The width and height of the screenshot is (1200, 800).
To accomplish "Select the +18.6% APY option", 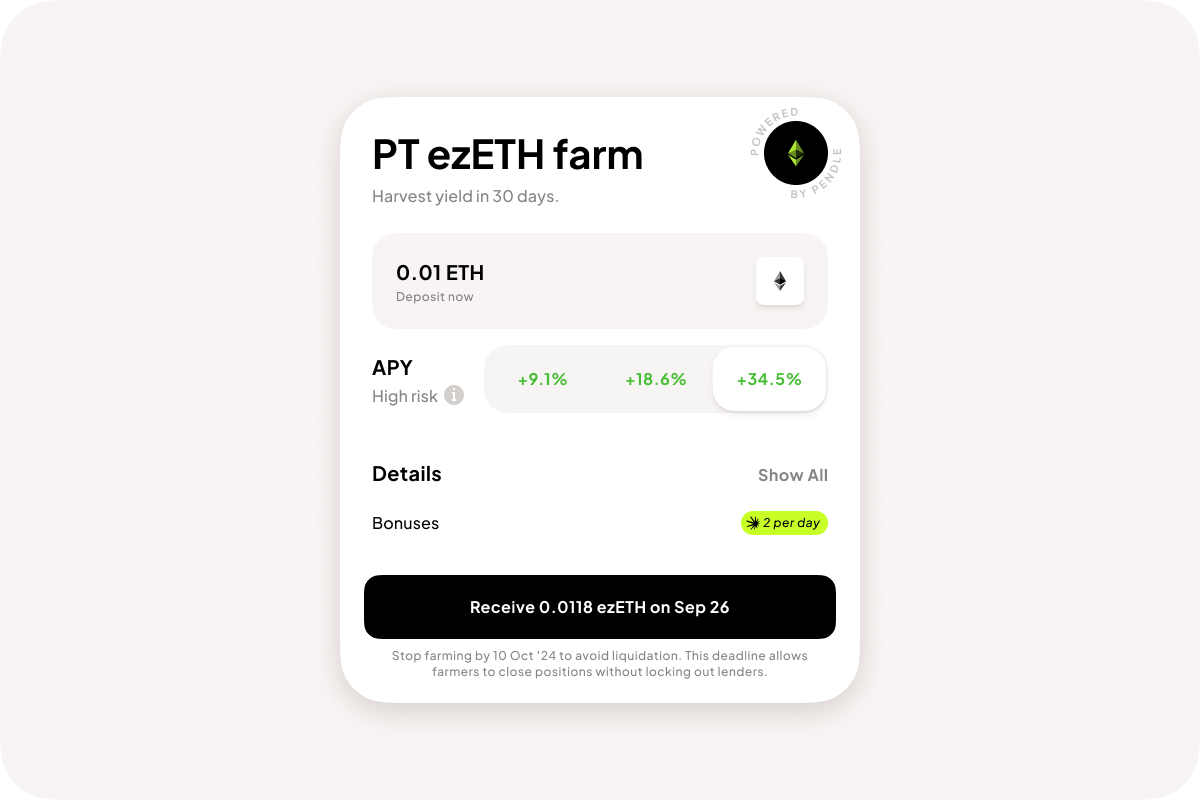I will pyautogui.click(x=656, y=379).
